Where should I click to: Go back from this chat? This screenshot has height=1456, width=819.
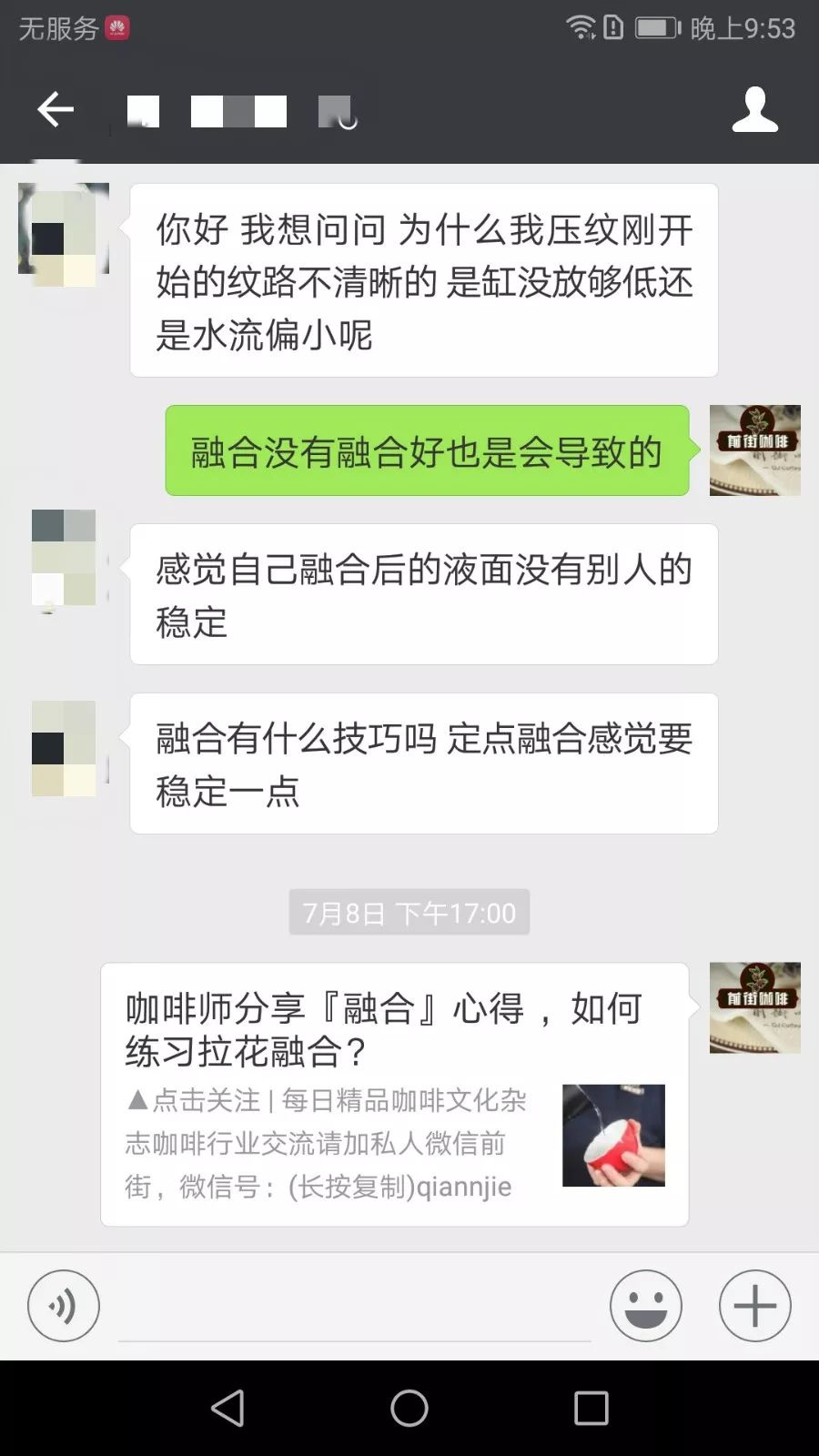pos(55,110)
